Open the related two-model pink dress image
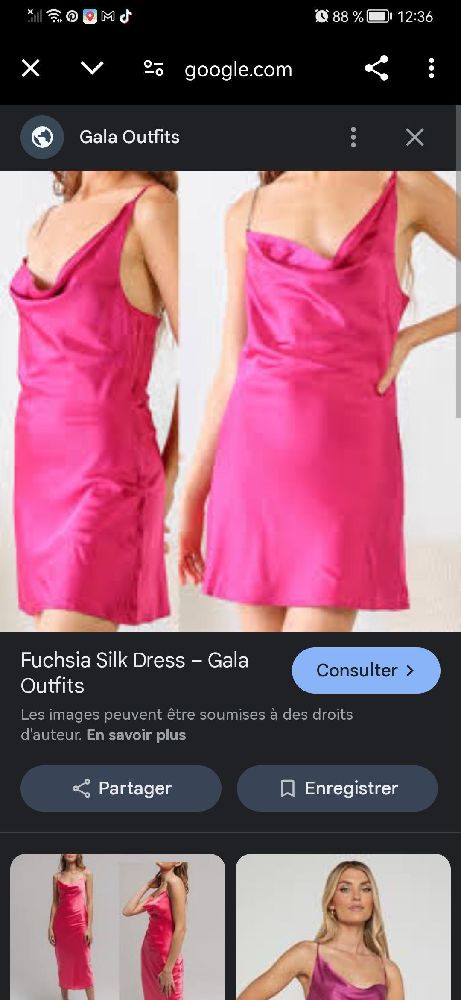The width and height of the screenshot is (461, 1000). coord(117,927)
